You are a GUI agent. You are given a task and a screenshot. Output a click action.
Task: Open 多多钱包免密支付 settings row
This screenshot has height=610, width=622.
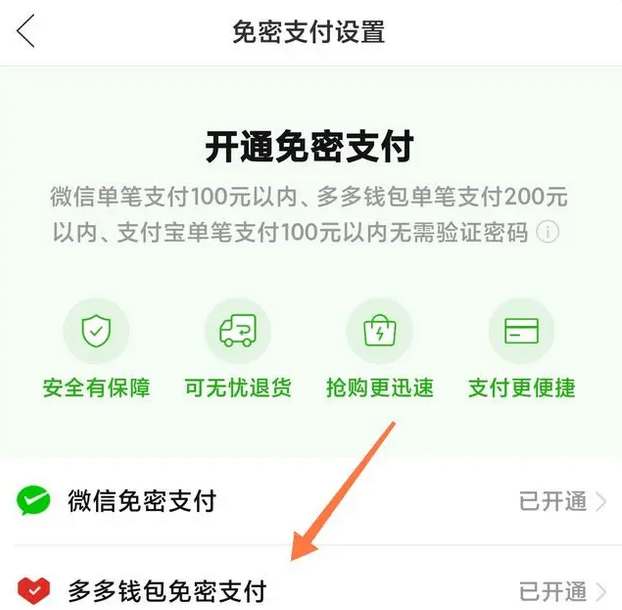[311, 589]
